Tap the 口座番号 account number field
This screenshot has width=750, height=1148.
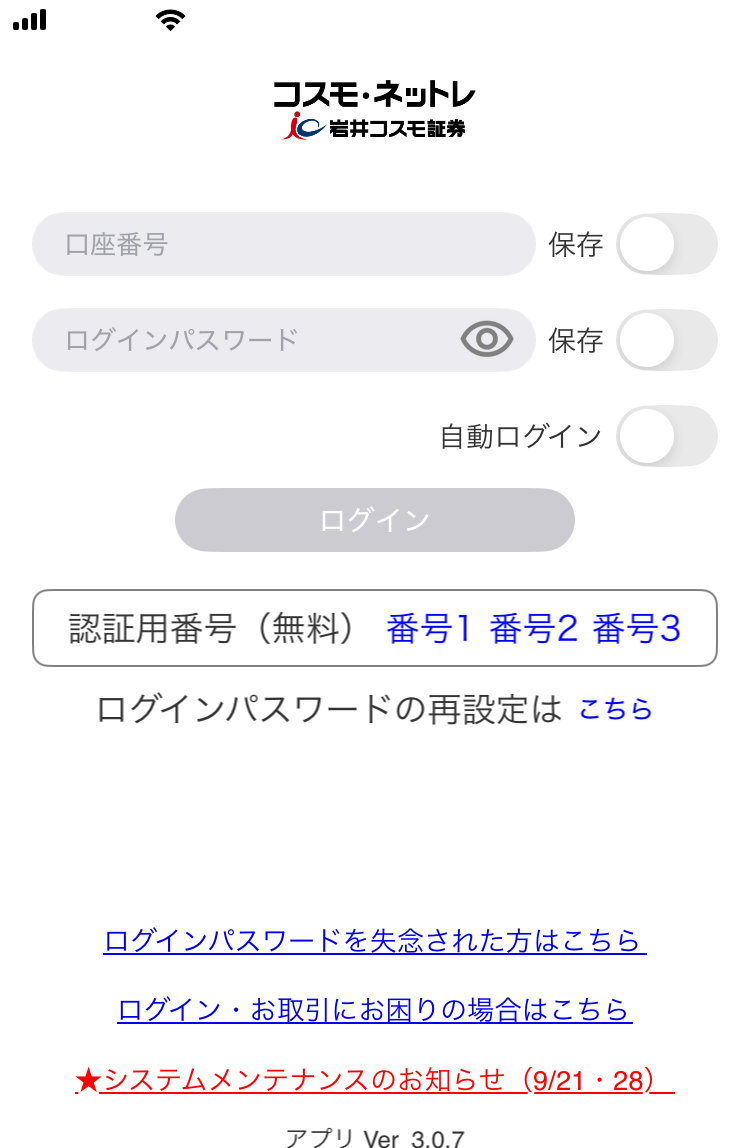[283, 244]
